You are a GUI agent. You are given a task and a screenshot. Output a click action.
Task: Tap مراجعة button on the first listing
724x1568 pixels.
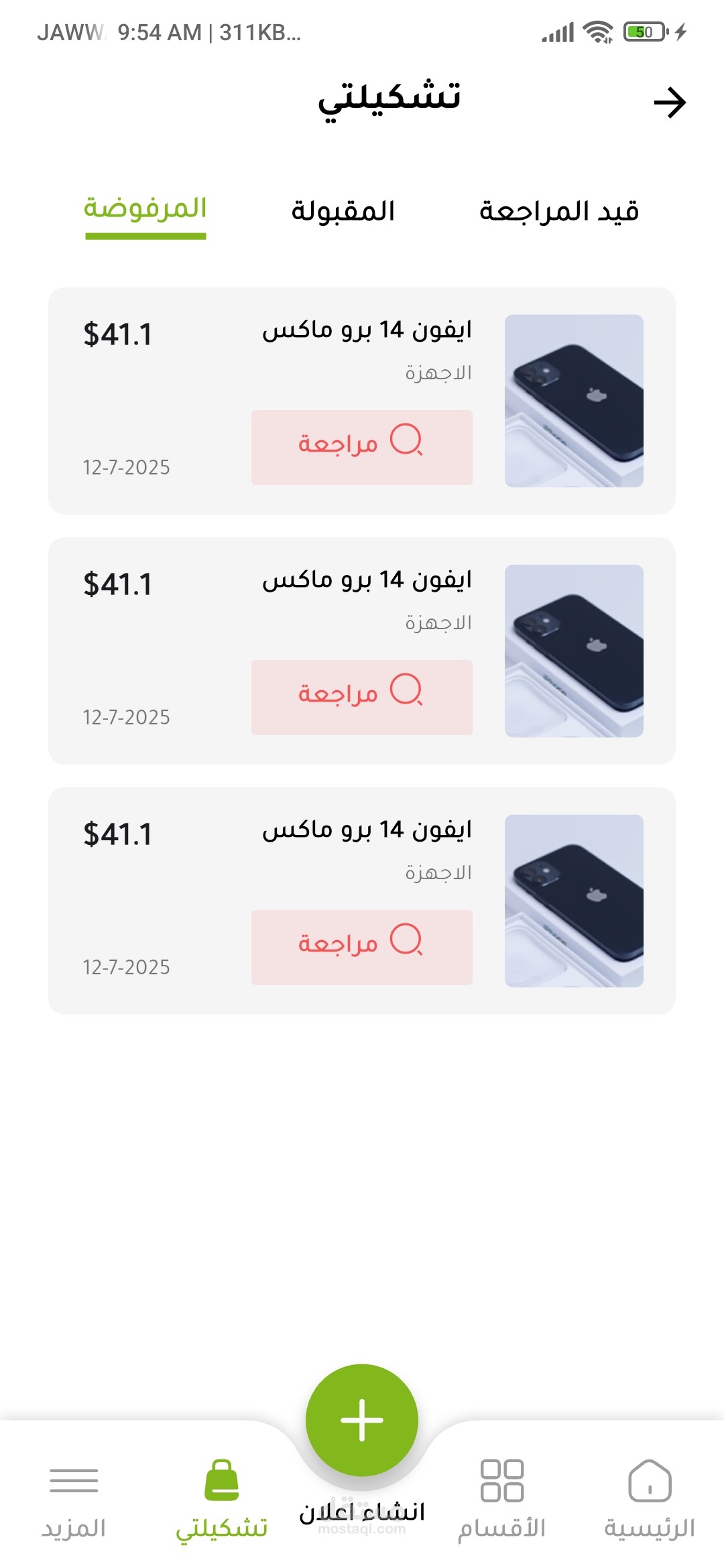pyautogui.click(x=362, y=447)
